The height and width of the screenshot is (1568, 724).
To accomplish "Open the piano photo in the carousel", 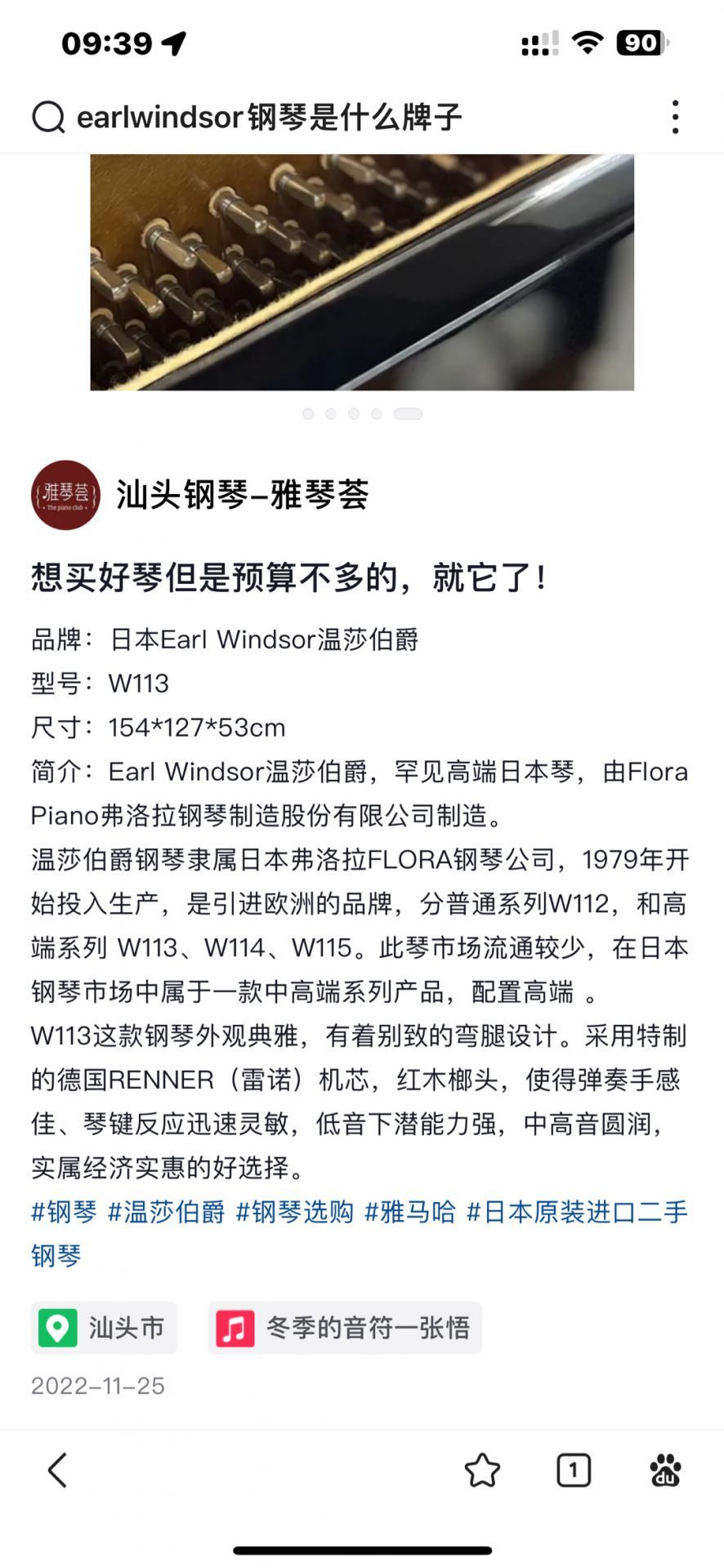I will click(x=362, y=272).
